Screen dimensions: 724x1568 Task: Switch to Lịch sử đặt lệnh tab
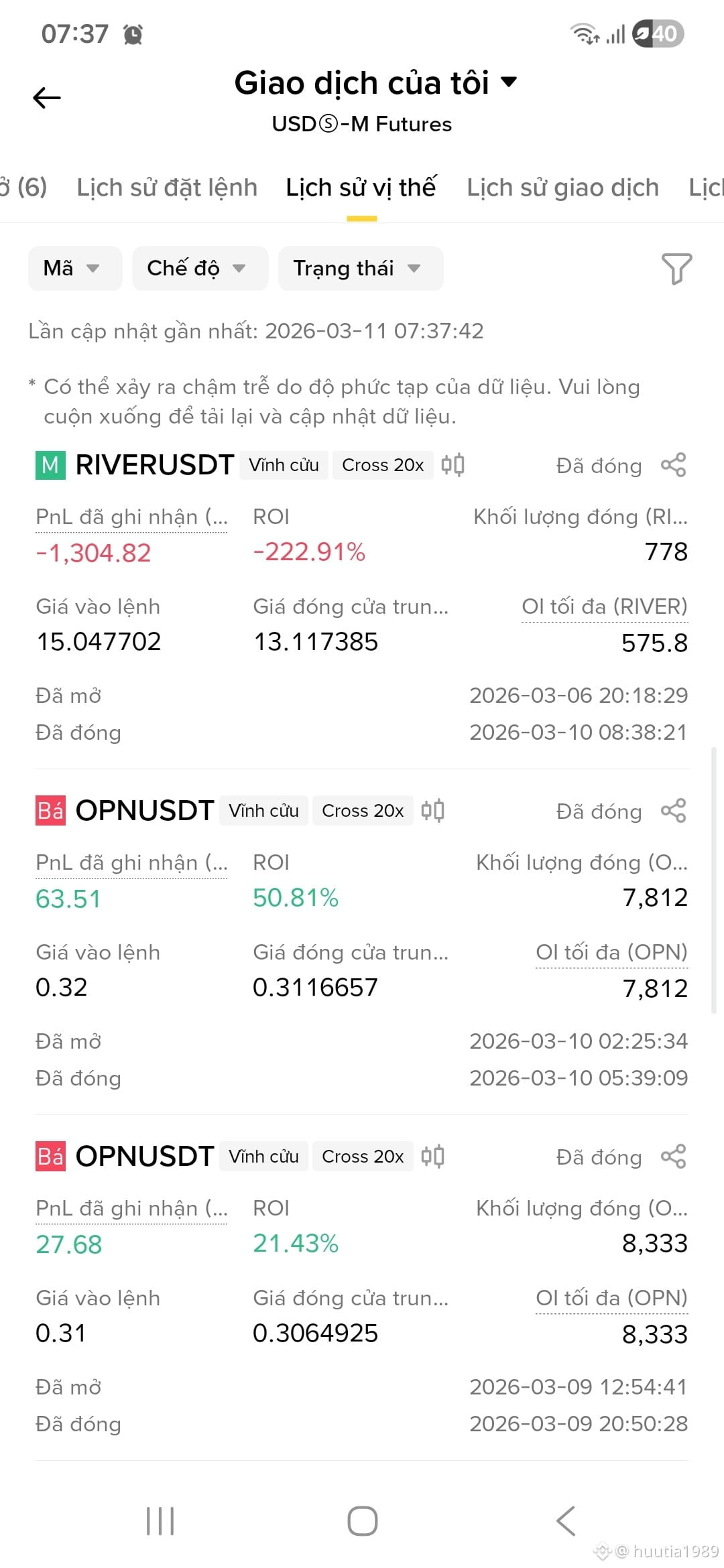tap(167, 188)
